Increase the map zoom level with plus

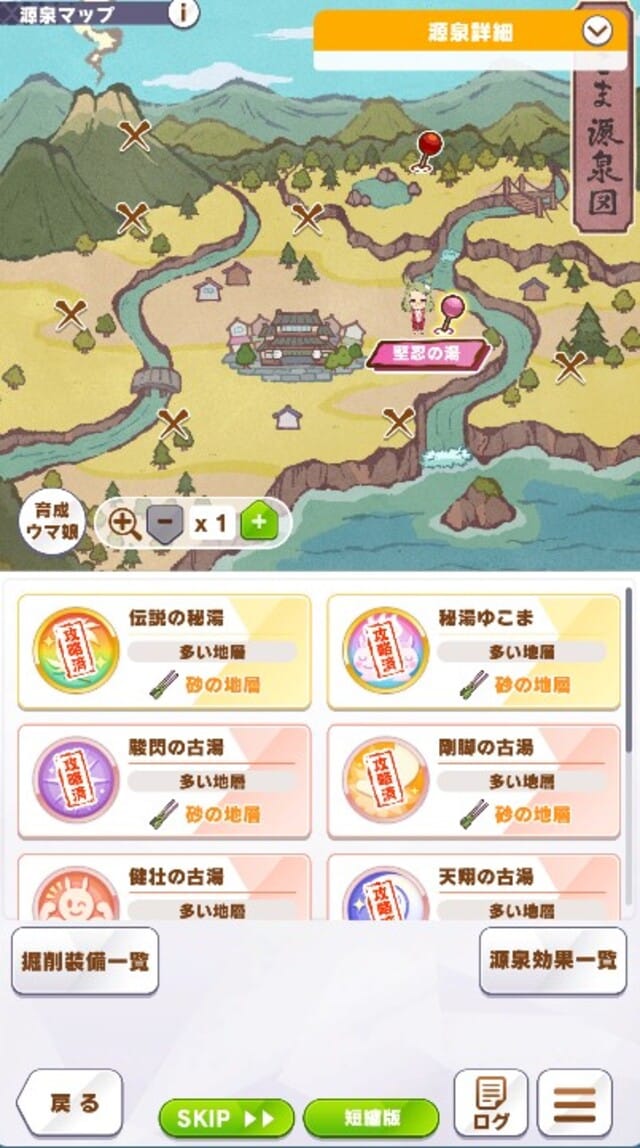[257, 522]
